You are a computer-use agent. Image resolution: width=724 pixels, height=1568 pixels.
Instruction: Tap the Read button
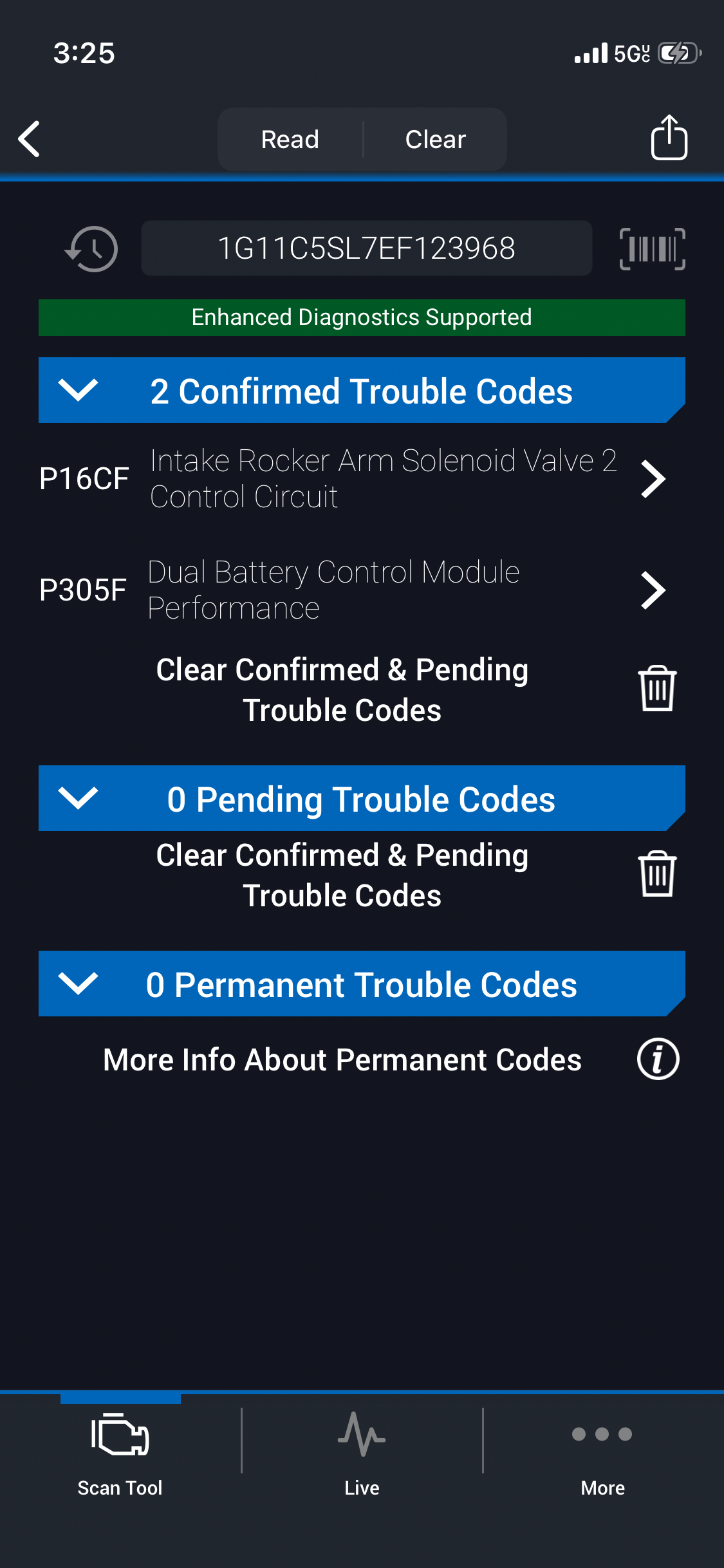point(290,139)
